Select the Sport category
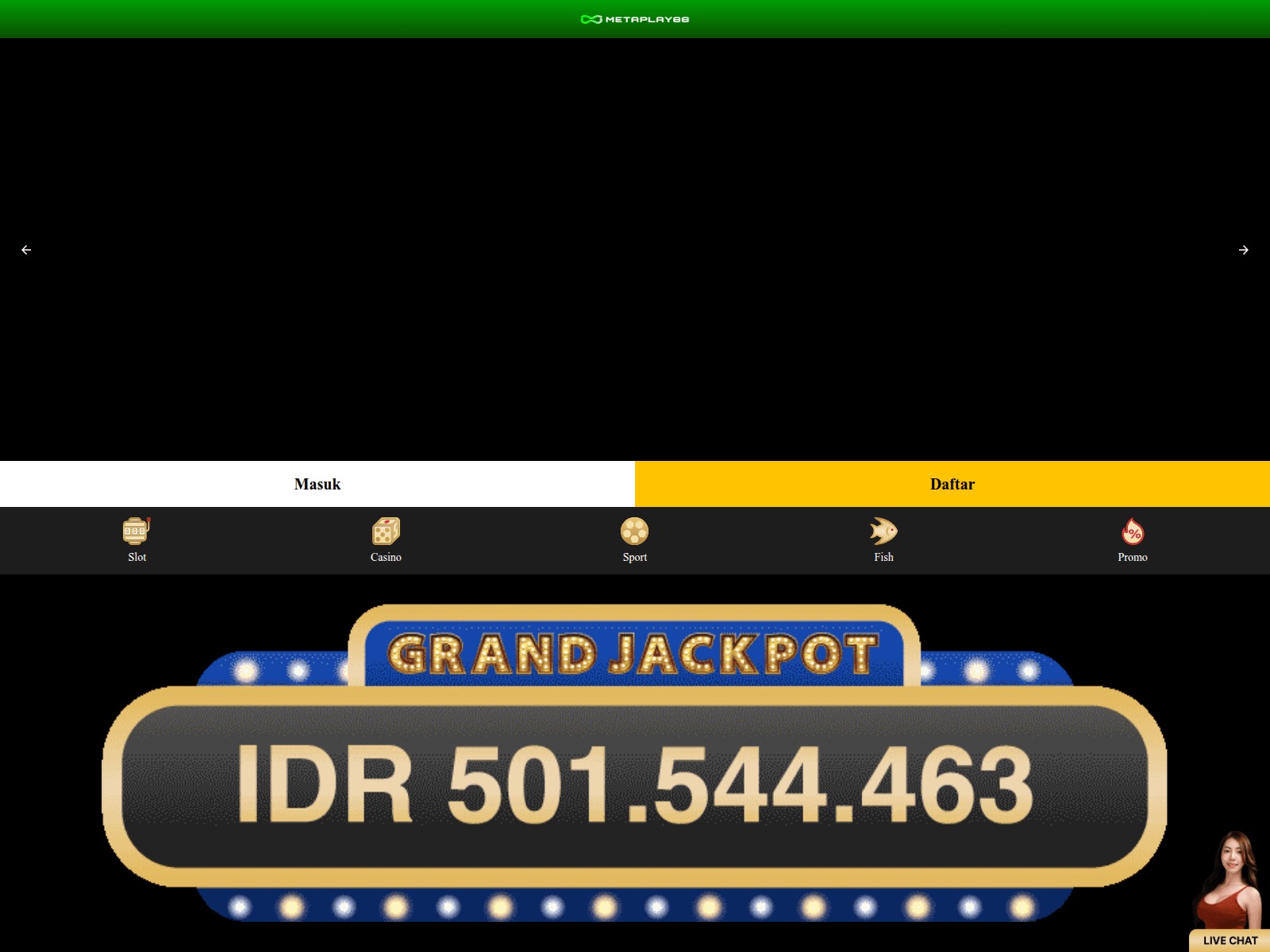The width and height of the screenshot is (1270, 952). pyautogui.click(x=635, y=540)
